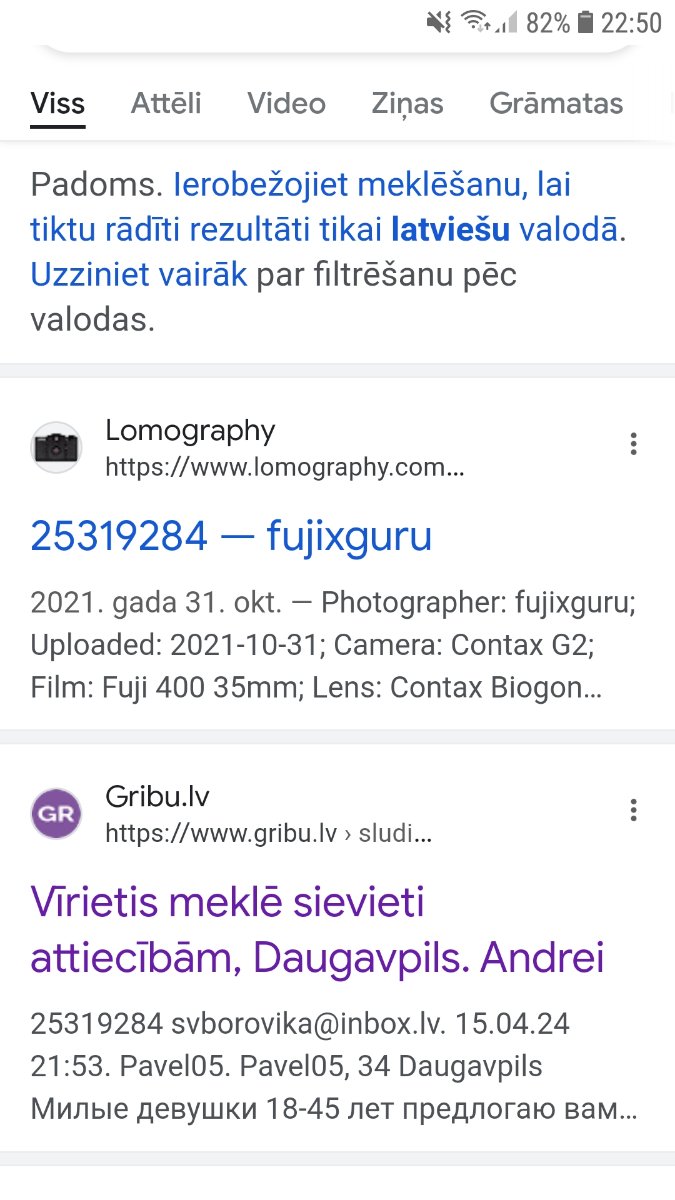
Task: Open Uzziniet vairāk link about filtering
Action: click(x=139, y=274)
